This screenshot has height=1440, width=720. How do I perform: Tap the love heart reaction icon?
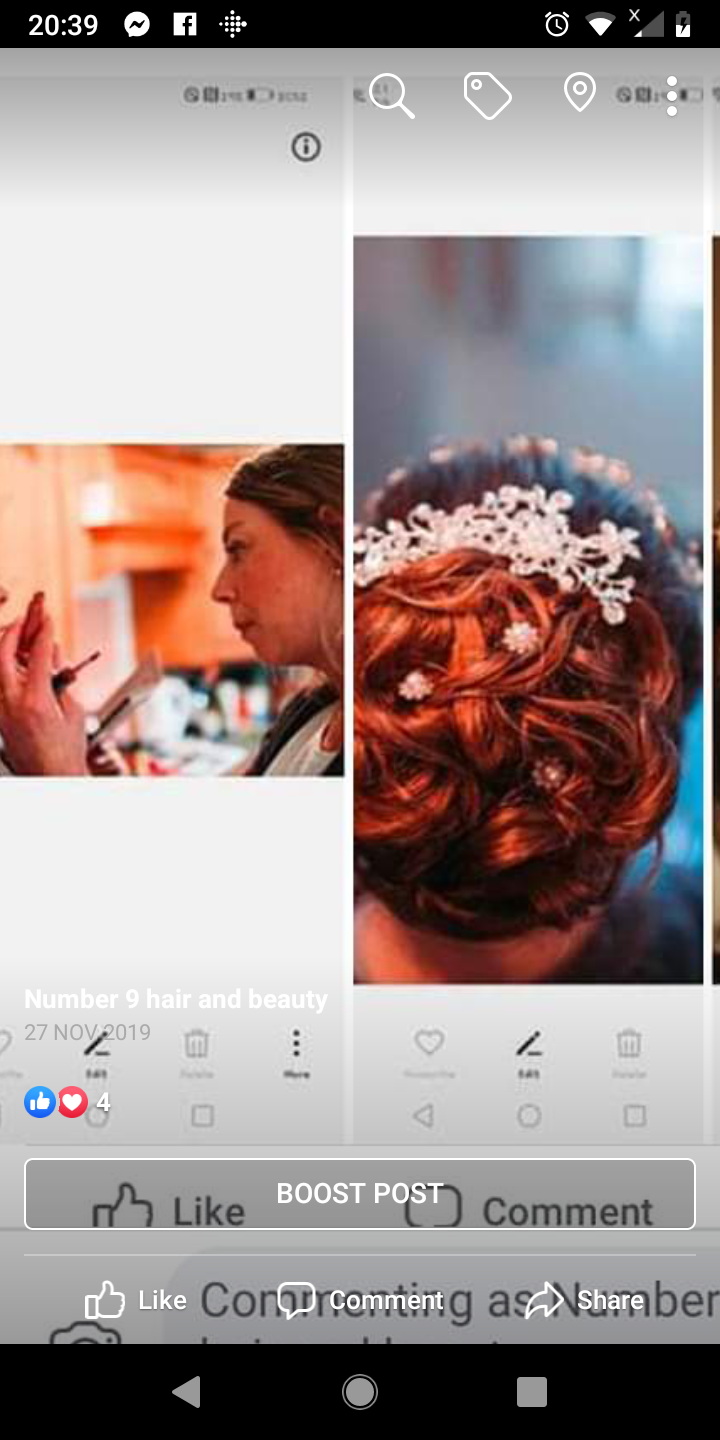click(x=71, y=1102)
